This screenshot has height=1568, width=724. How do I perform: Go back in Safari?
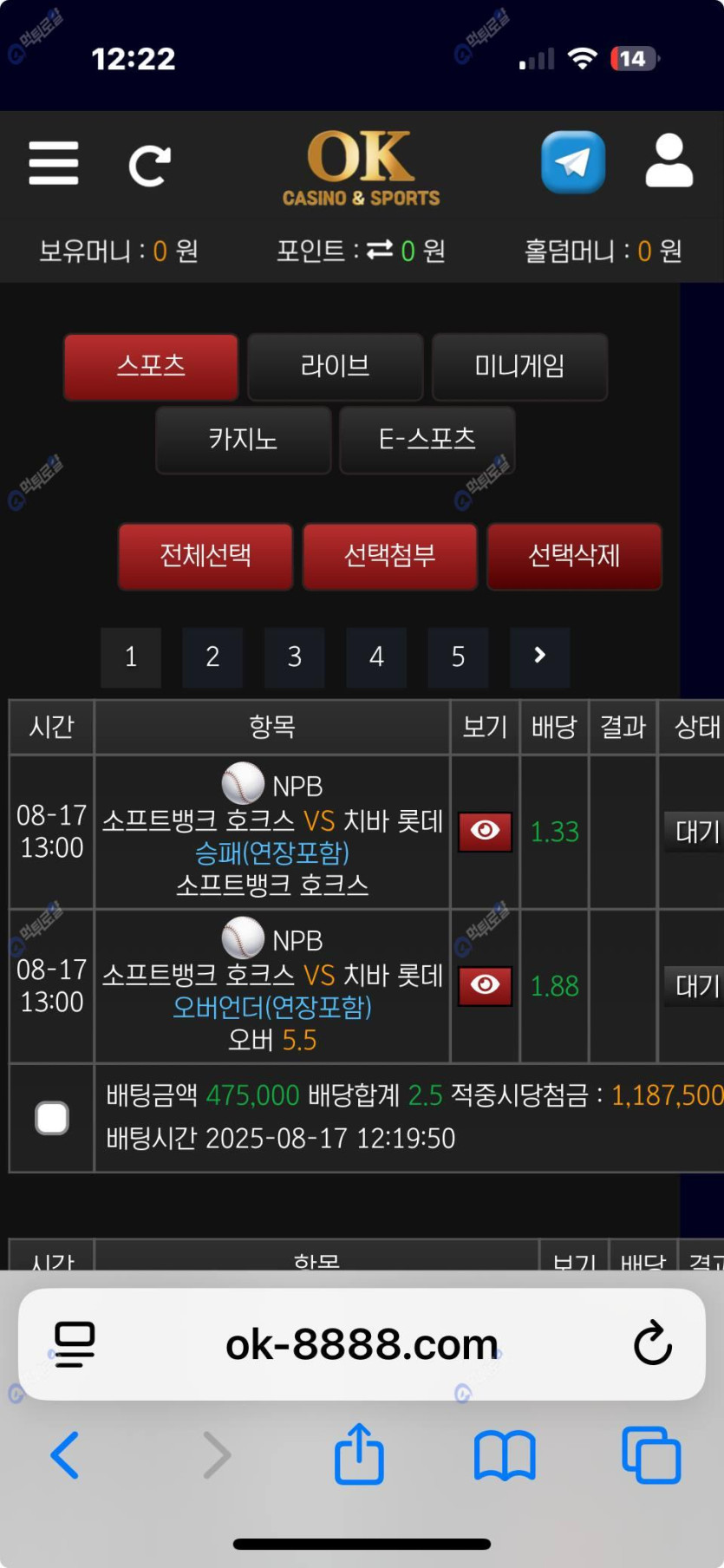(66, 1454)
